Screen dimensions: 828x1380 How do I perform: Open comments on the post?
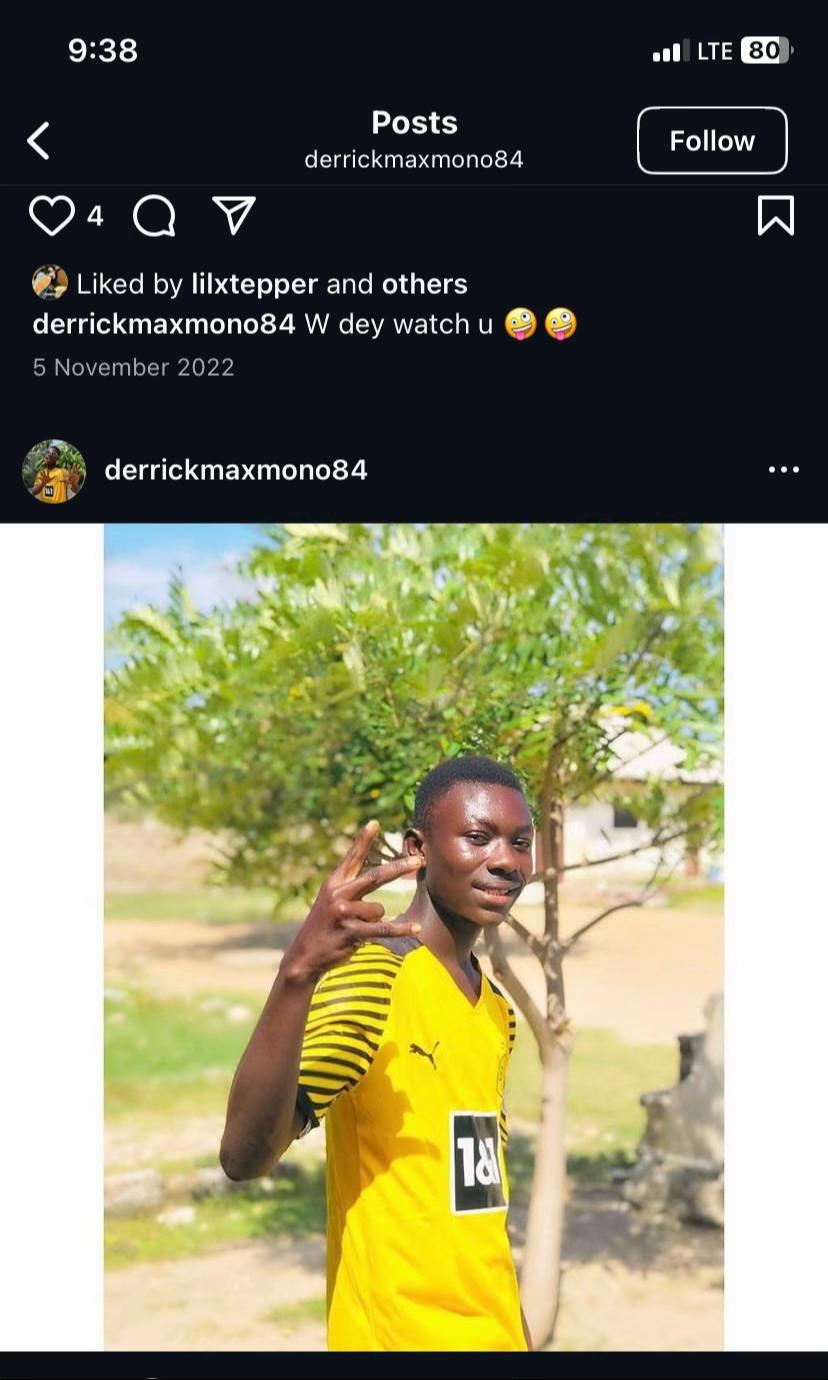tap(154, 215)
